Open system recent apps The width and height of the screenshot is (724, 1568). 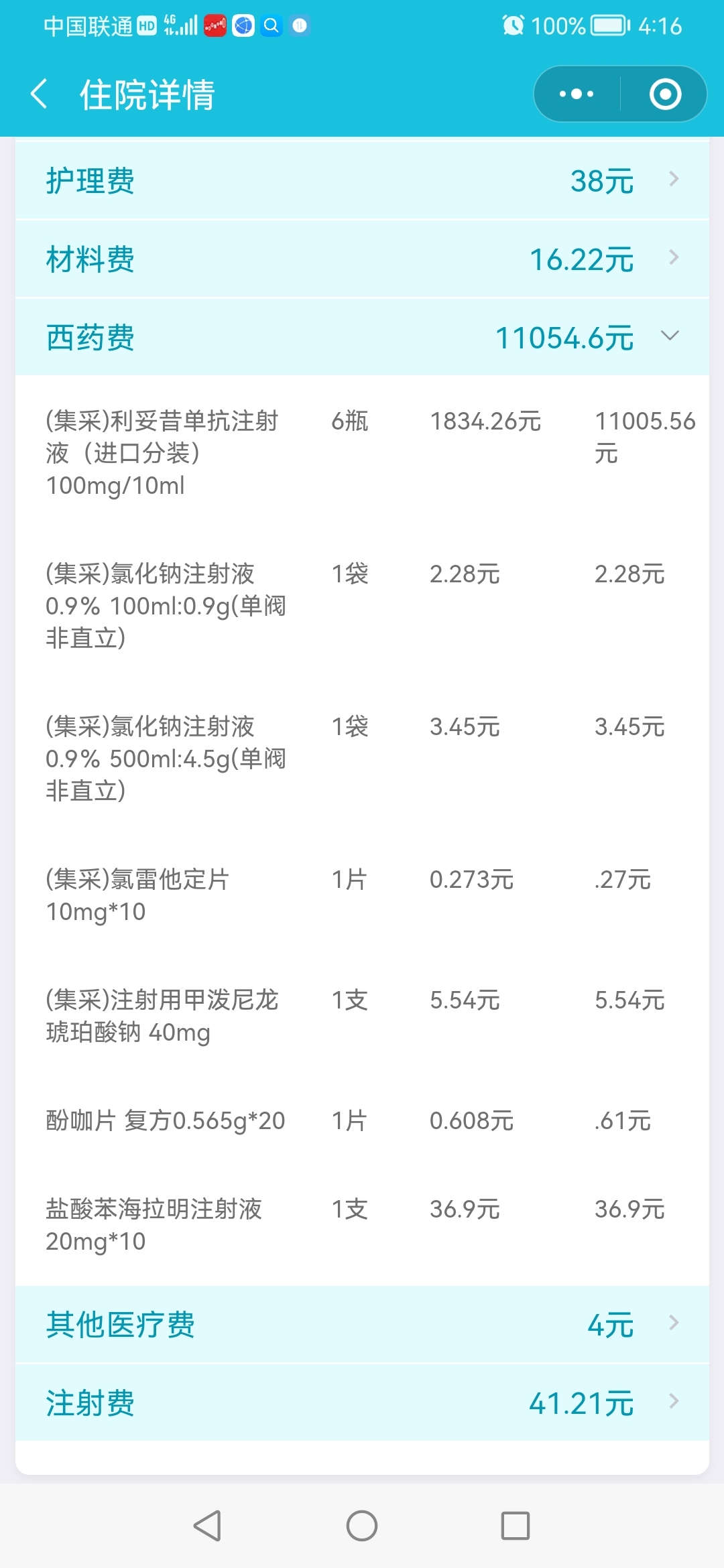click(516, 1526)
